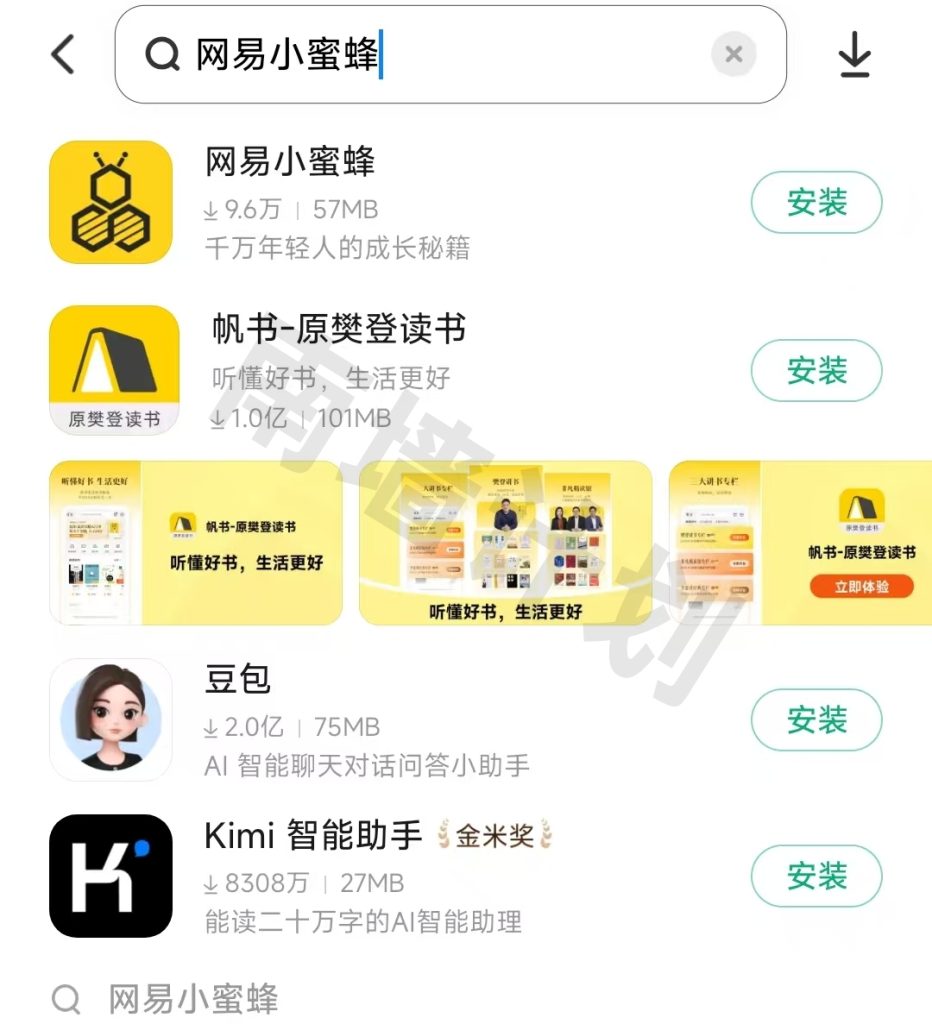Clear the search text with the X

(733, 54)
